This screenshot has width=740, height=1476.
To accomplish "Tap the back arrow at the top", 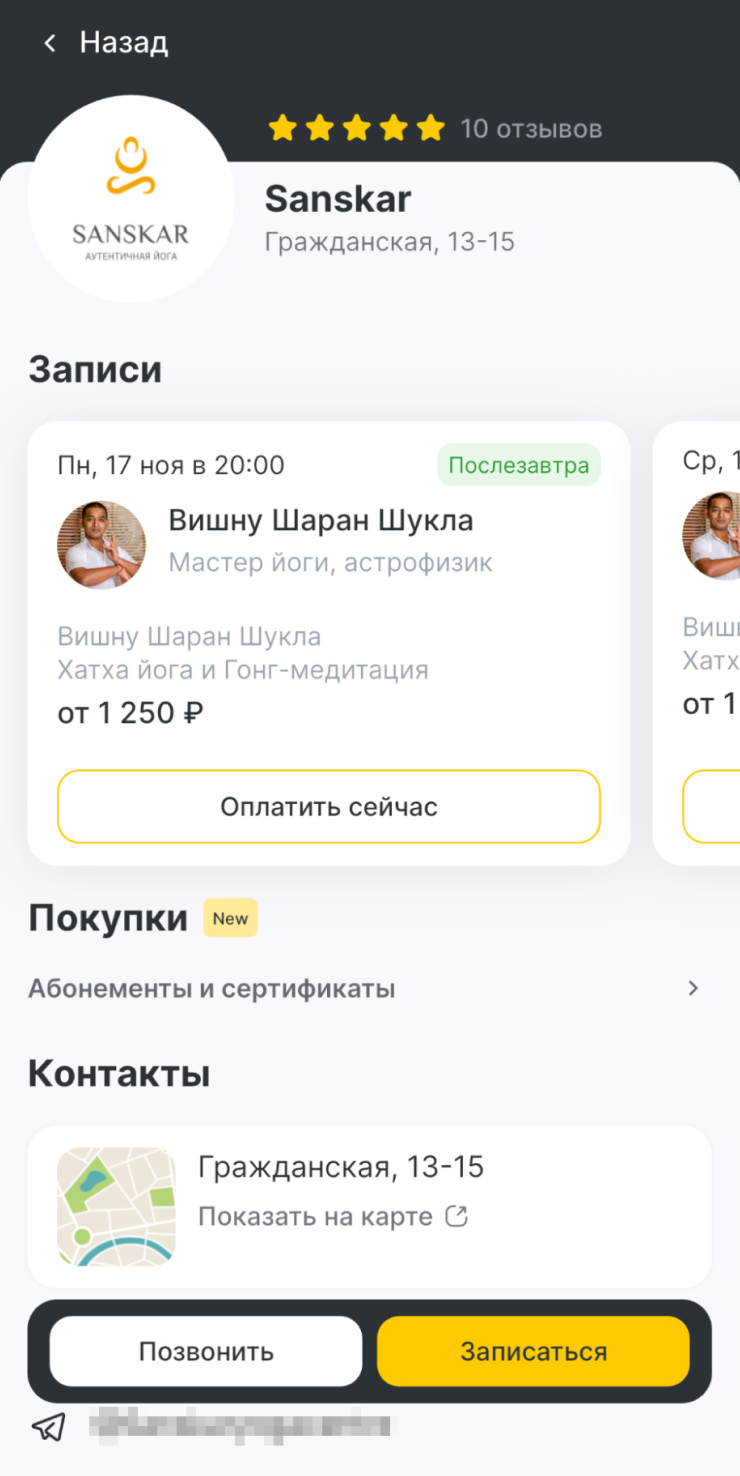I will point(50,42).
